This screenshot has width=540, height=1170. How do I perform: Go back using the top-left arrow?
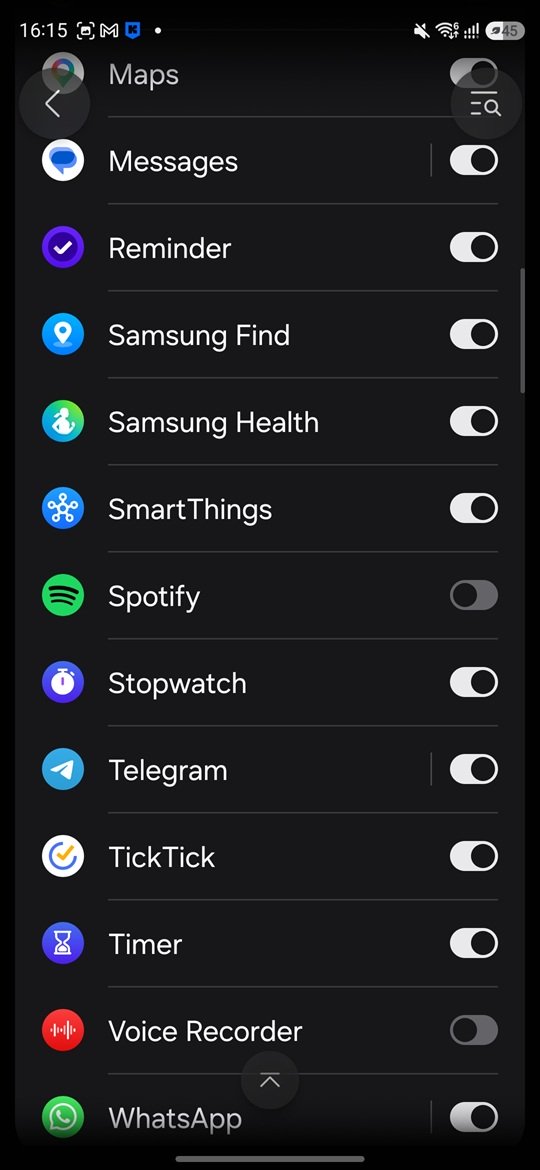coord(54,104)
